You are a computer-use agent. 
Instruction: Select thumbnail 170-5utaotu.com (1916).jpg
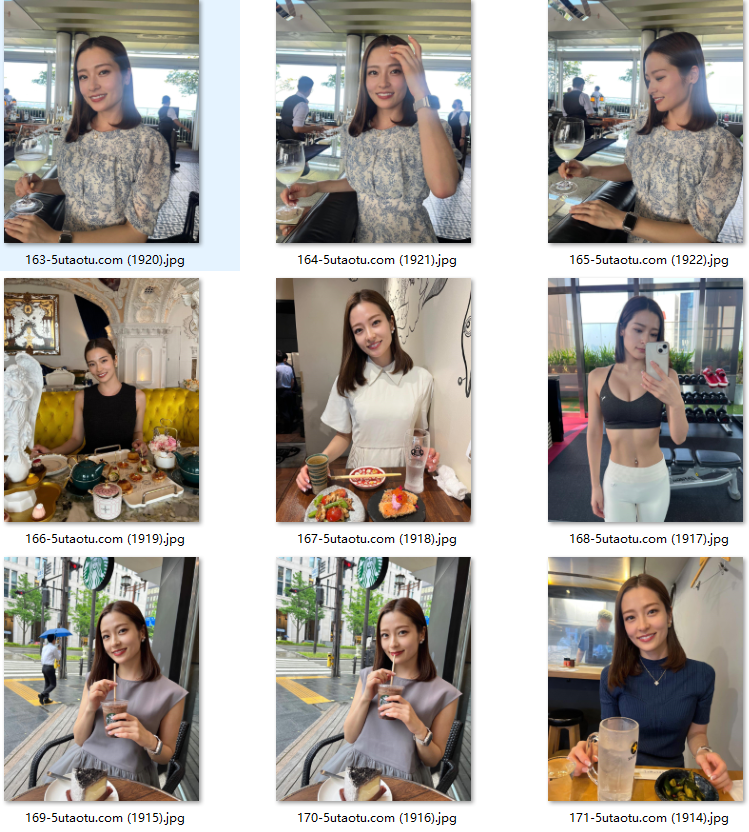(373, 679)
